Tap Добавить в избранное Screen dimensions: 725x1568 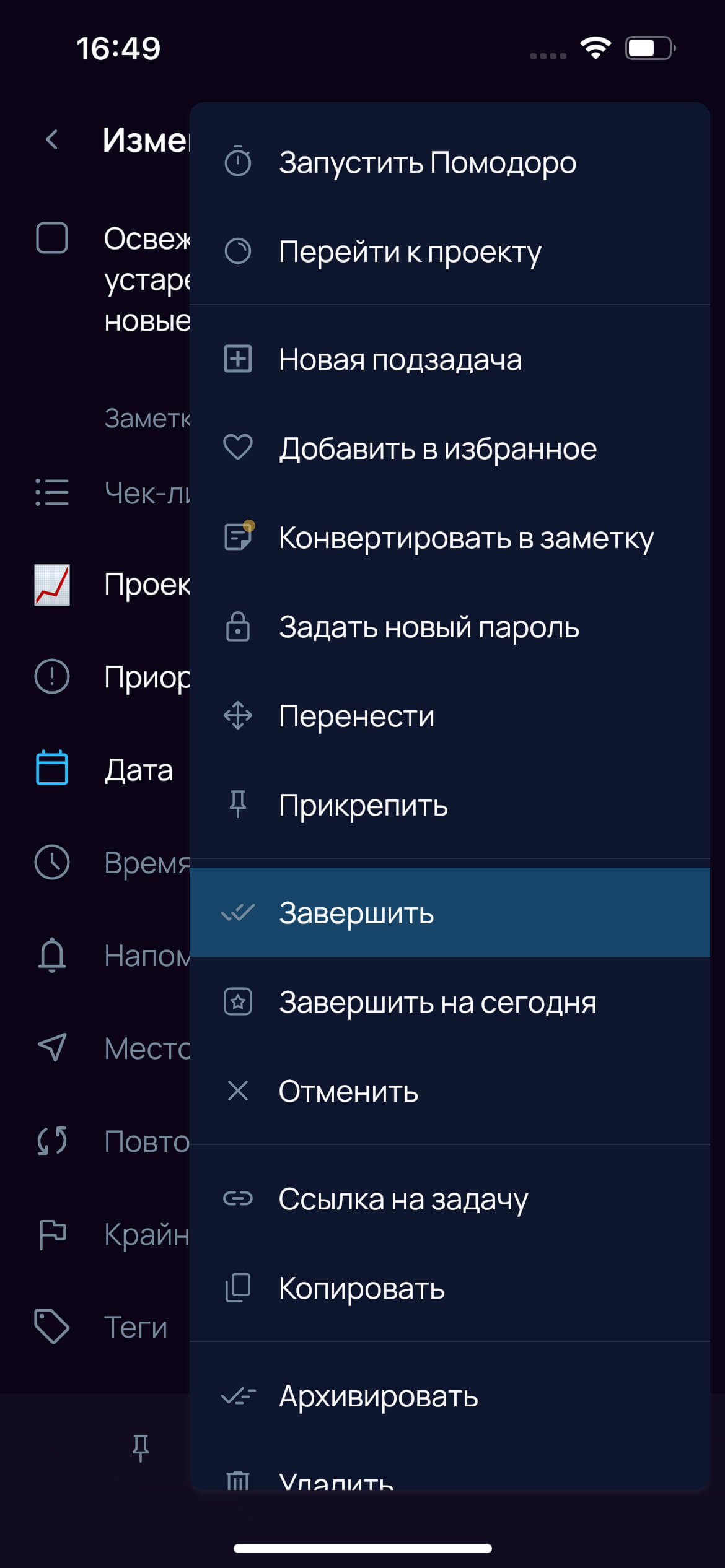pos(450,448)
